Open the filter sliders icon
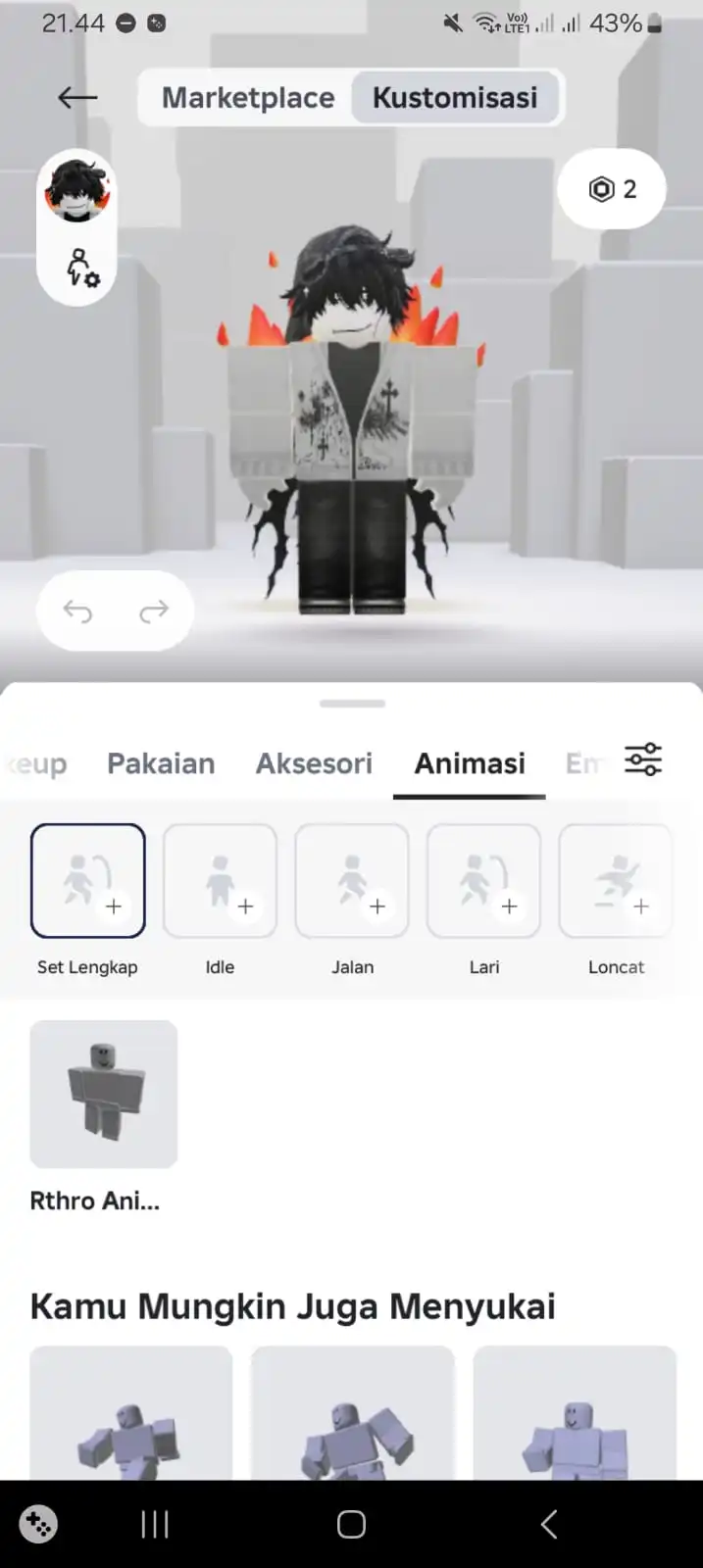 643,759
